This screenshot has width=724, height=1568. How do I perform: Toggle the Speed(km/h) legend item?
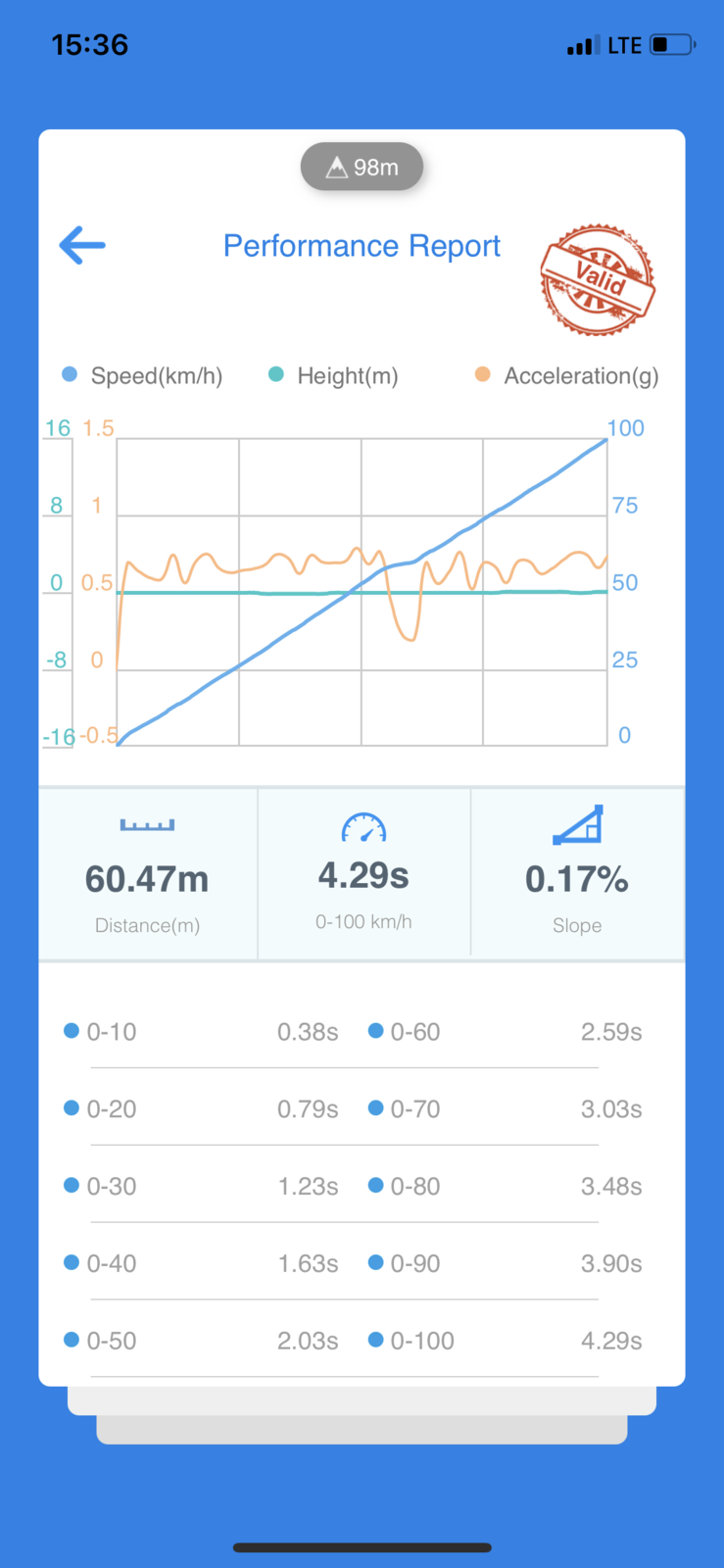pyautogui.click(x=142, y=375)
